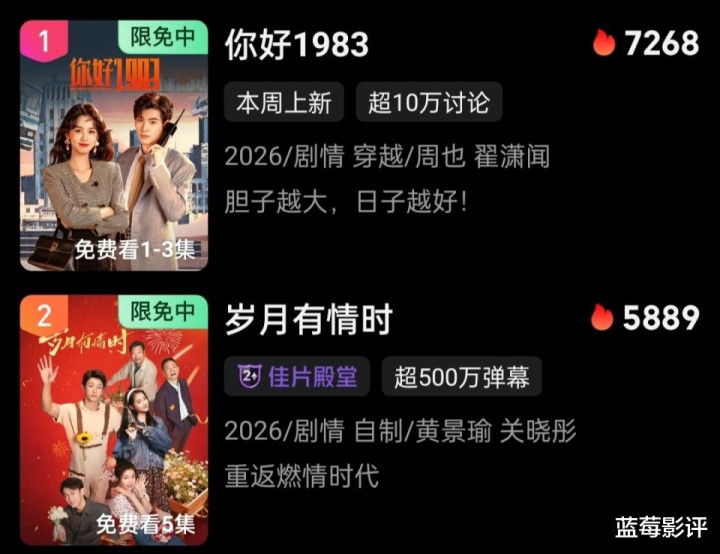
Task: Tap the 本周上新 tag
Action: pyautogui.click(x=284, y=102)
